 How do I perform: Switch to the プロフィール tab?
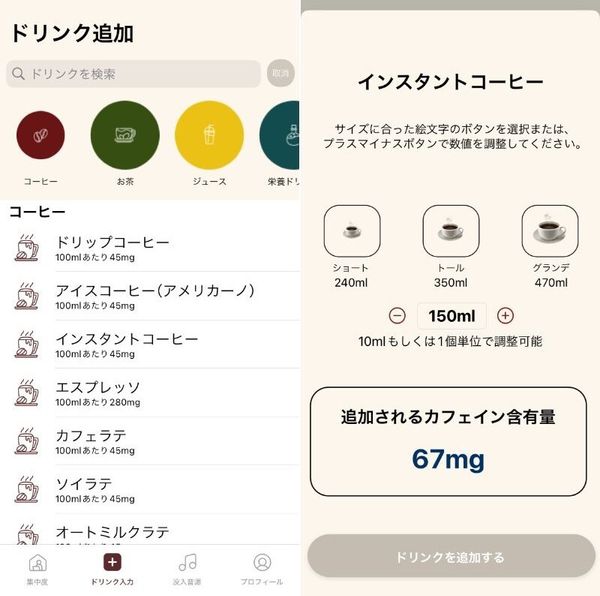click(262, 569)
